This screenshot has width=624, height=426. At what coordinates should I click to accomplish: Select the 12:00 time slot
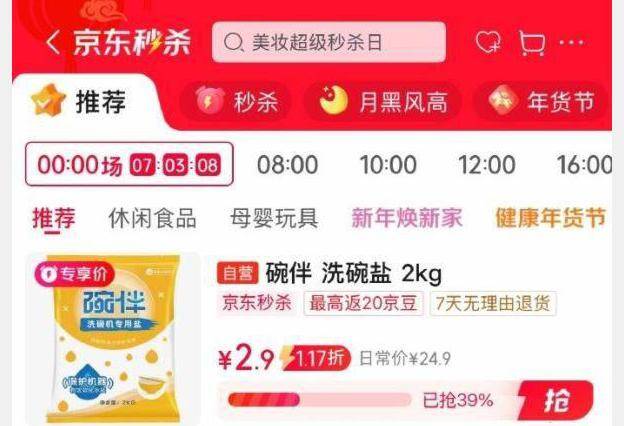click(x=487, y=165)
